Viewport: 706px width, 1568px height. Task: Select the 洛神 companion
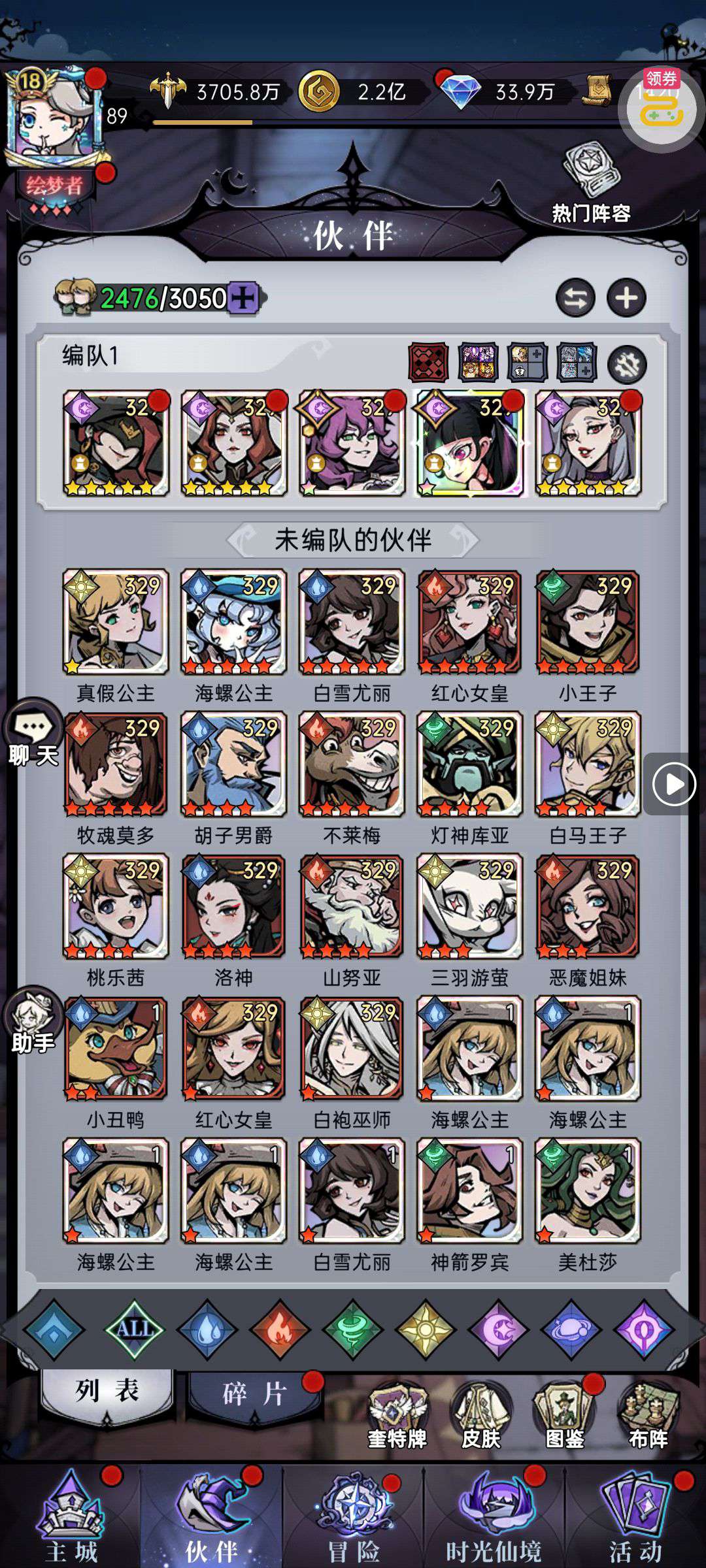tap(233, 906)
